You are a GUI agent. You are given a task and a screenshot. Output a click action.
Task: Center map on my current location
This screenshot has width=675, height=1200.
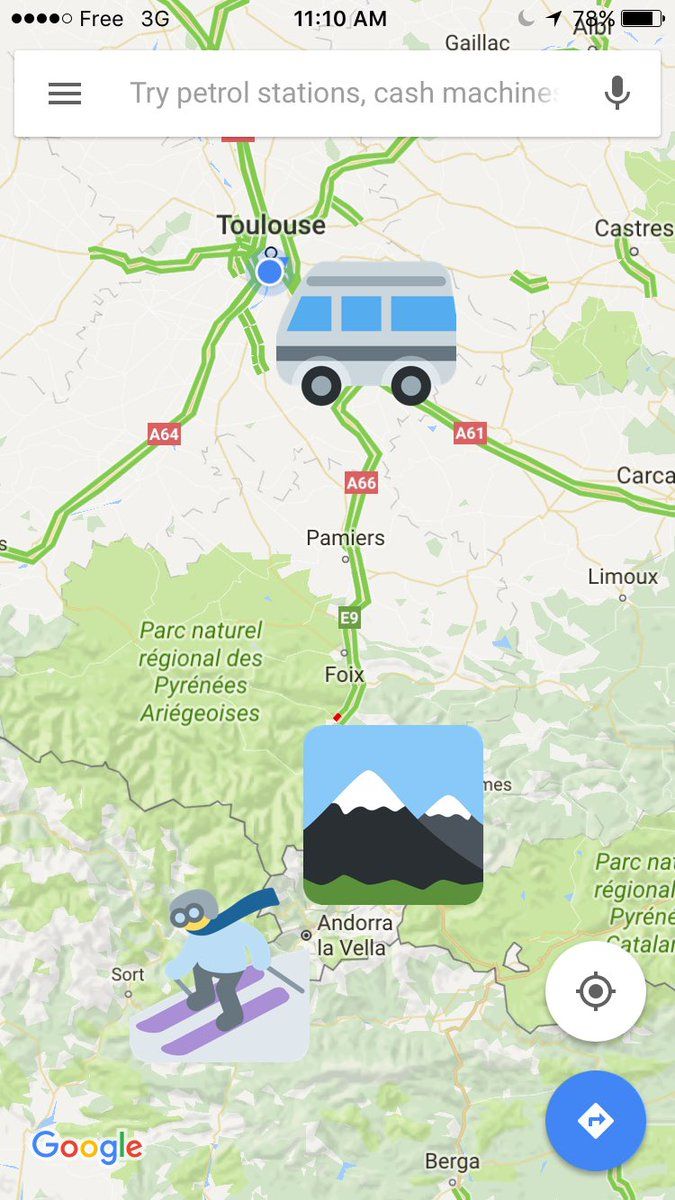coord(595,991)
